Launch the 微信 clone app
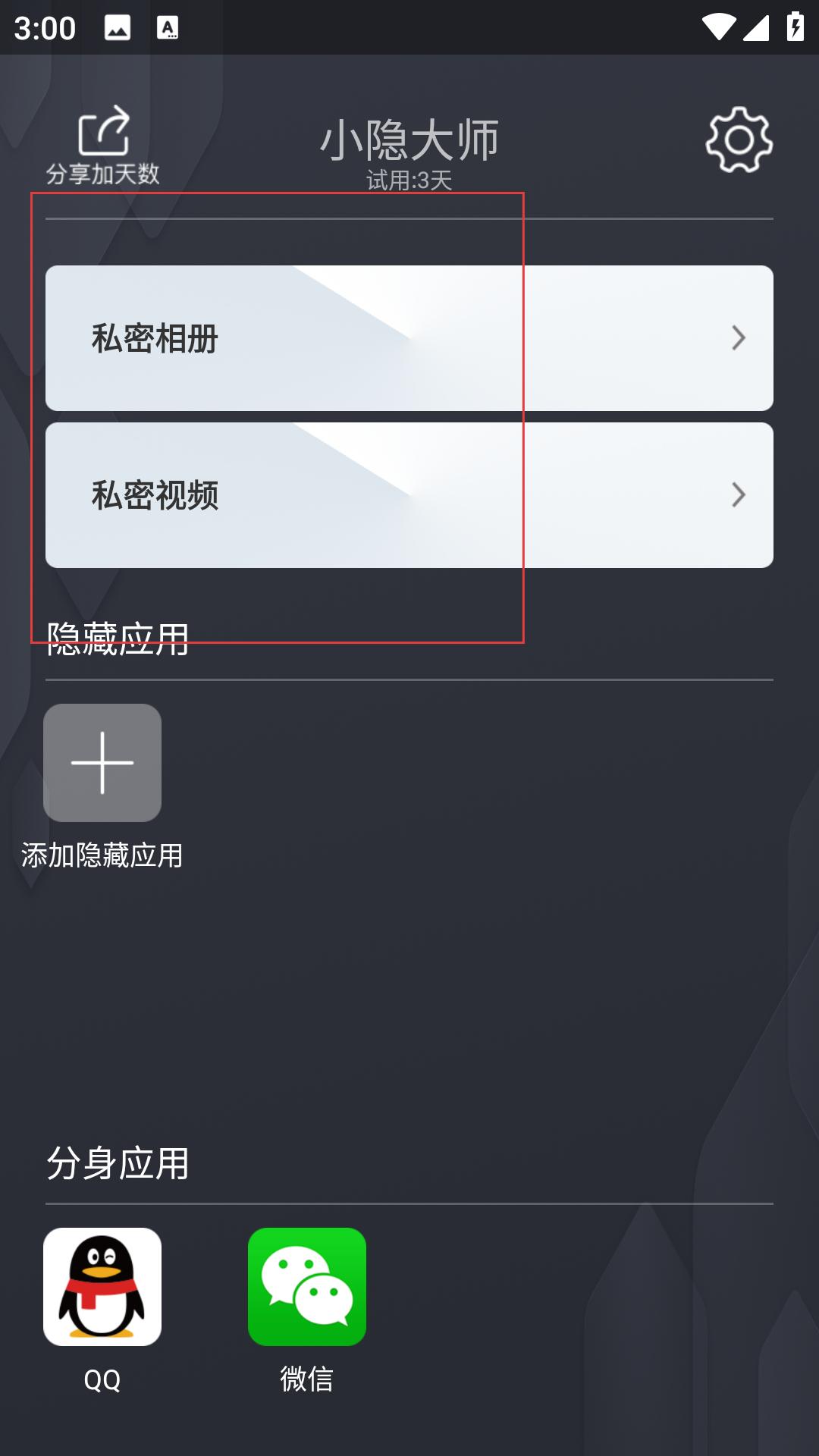 (x=307, y=1287)
